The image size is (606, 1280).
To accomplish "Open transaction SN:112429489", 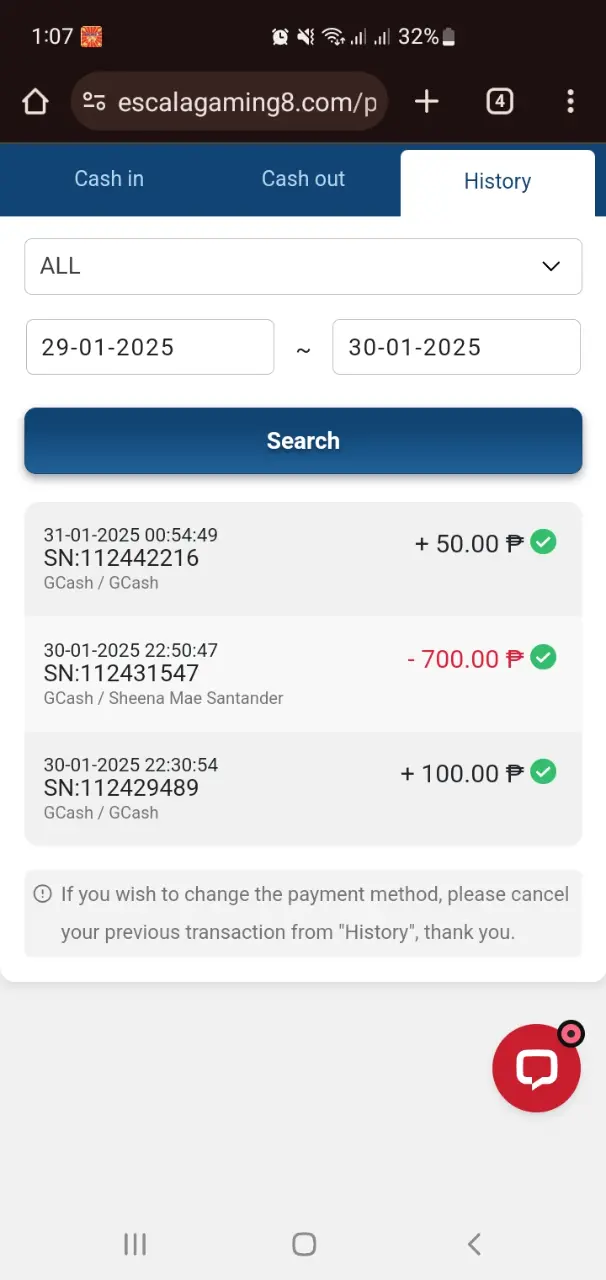I will pyautogui.click(x=303, y=789).
